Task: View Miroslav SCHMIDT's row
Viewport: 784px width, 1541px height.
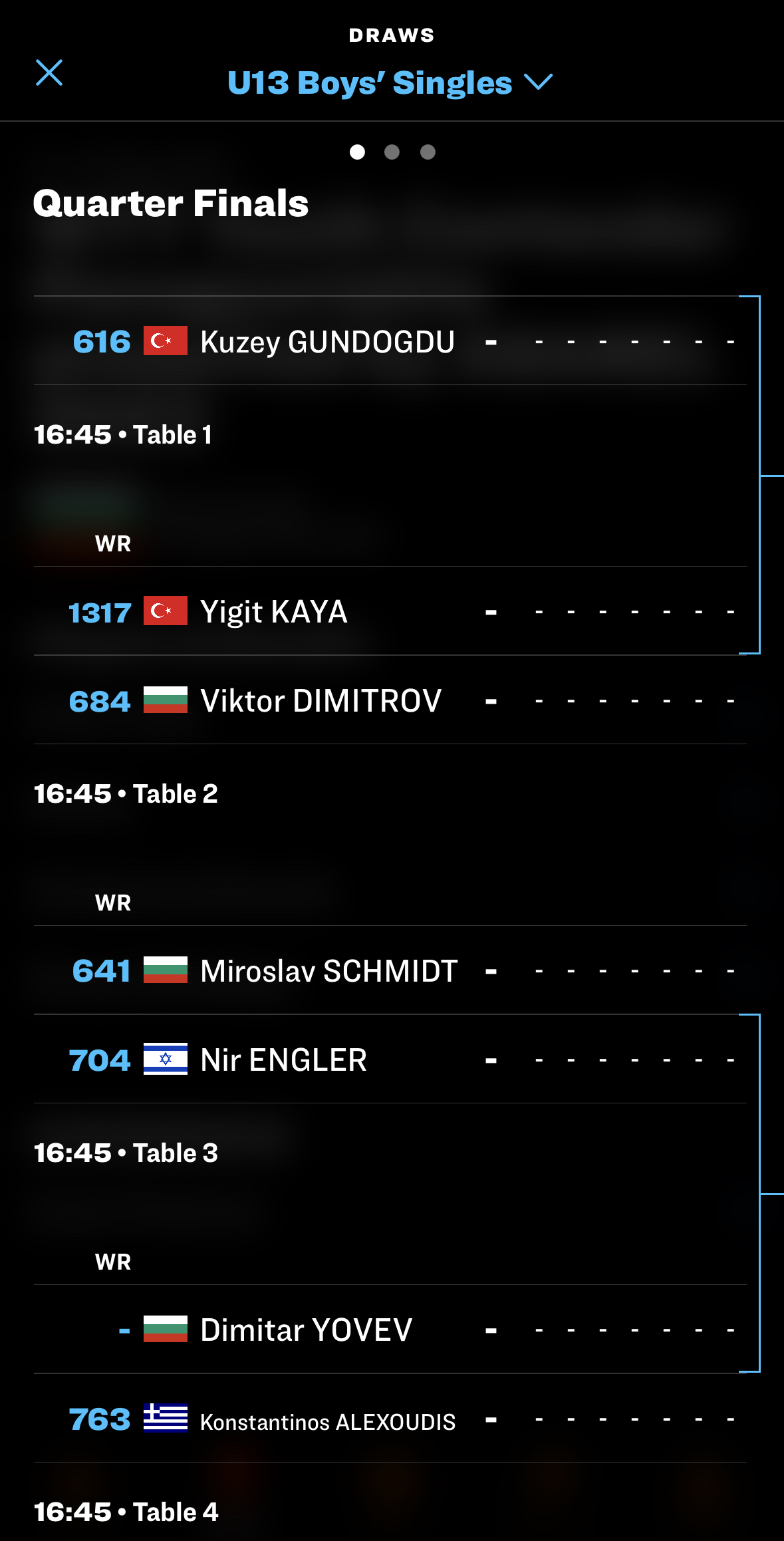Action: pos(390,970)
